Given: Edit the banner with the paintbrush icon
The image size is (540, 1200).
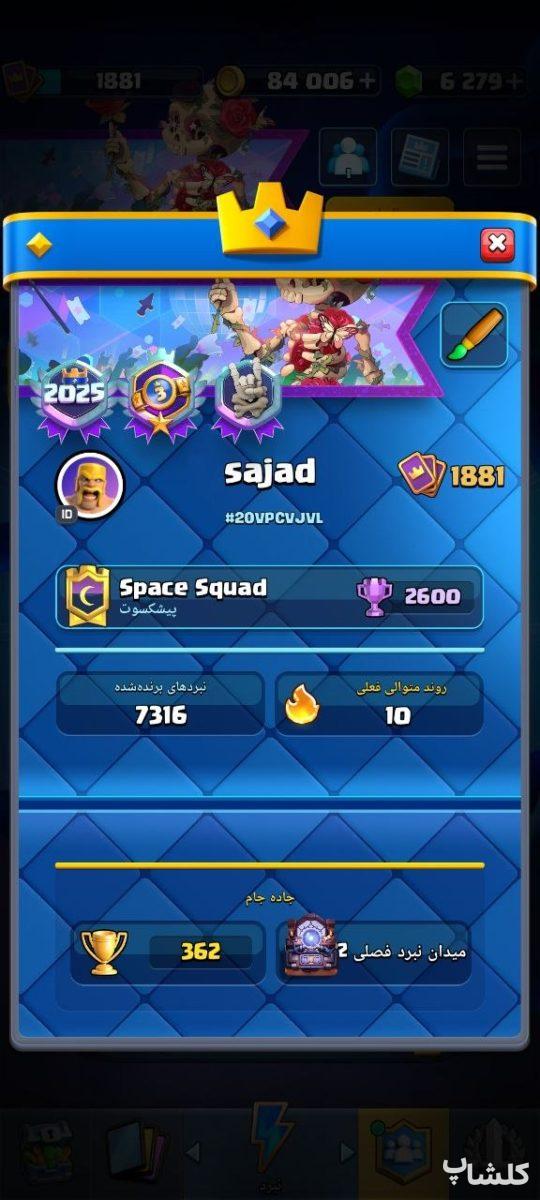Looking at the screenshot, I should coord(474,335).
